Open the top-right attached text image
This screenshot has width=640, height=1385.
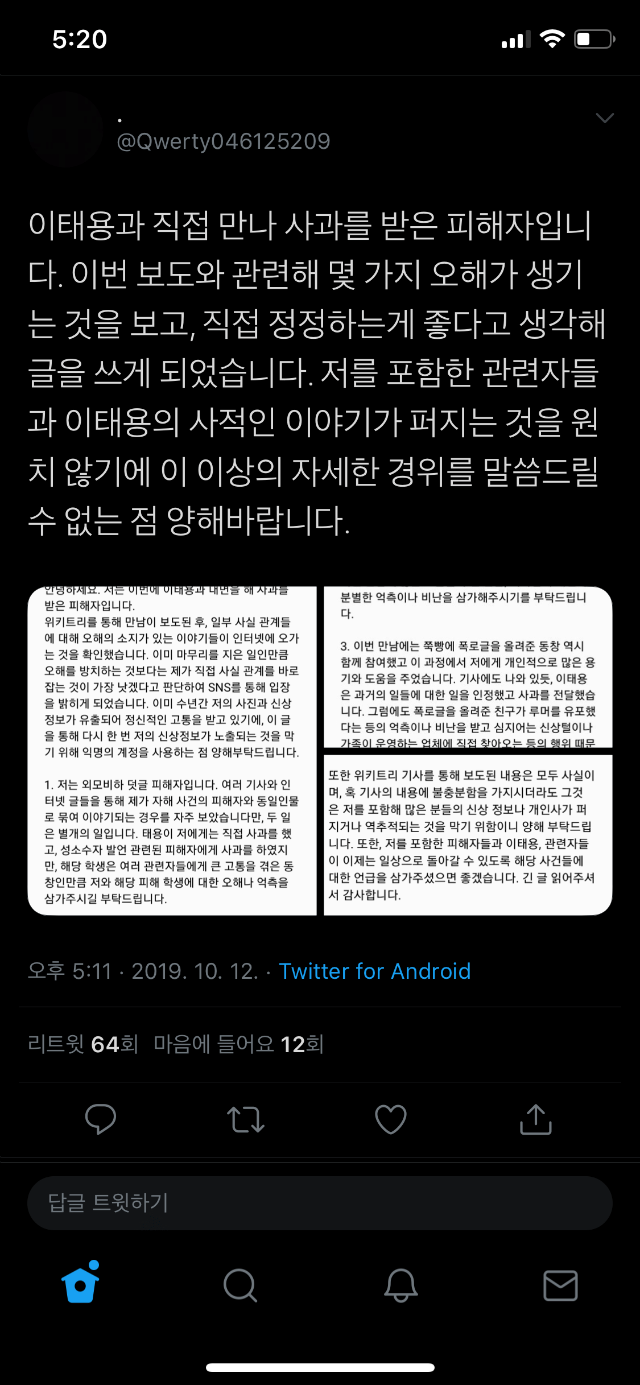tap(468, 667)
